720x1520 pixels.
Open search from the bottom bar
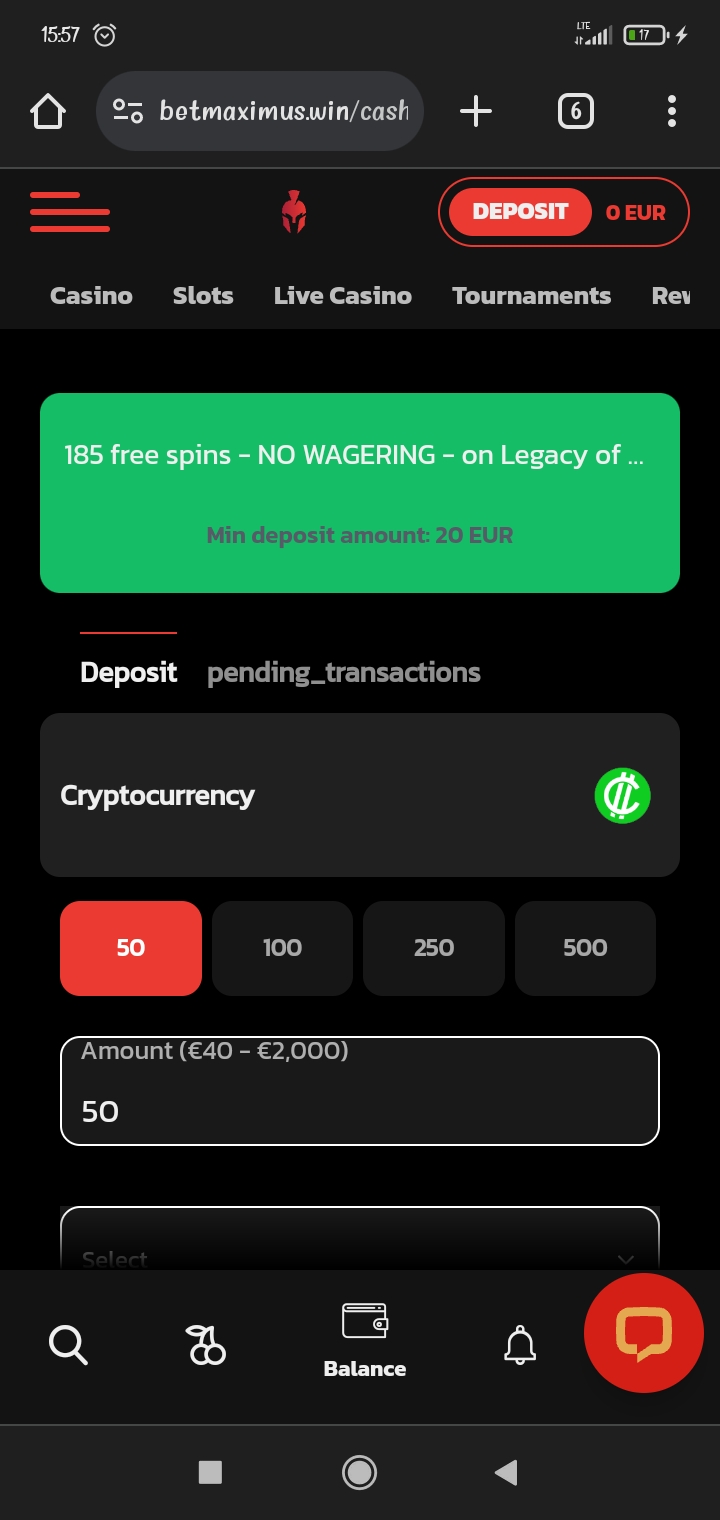pyautogui.click(x=68, y=1345)
